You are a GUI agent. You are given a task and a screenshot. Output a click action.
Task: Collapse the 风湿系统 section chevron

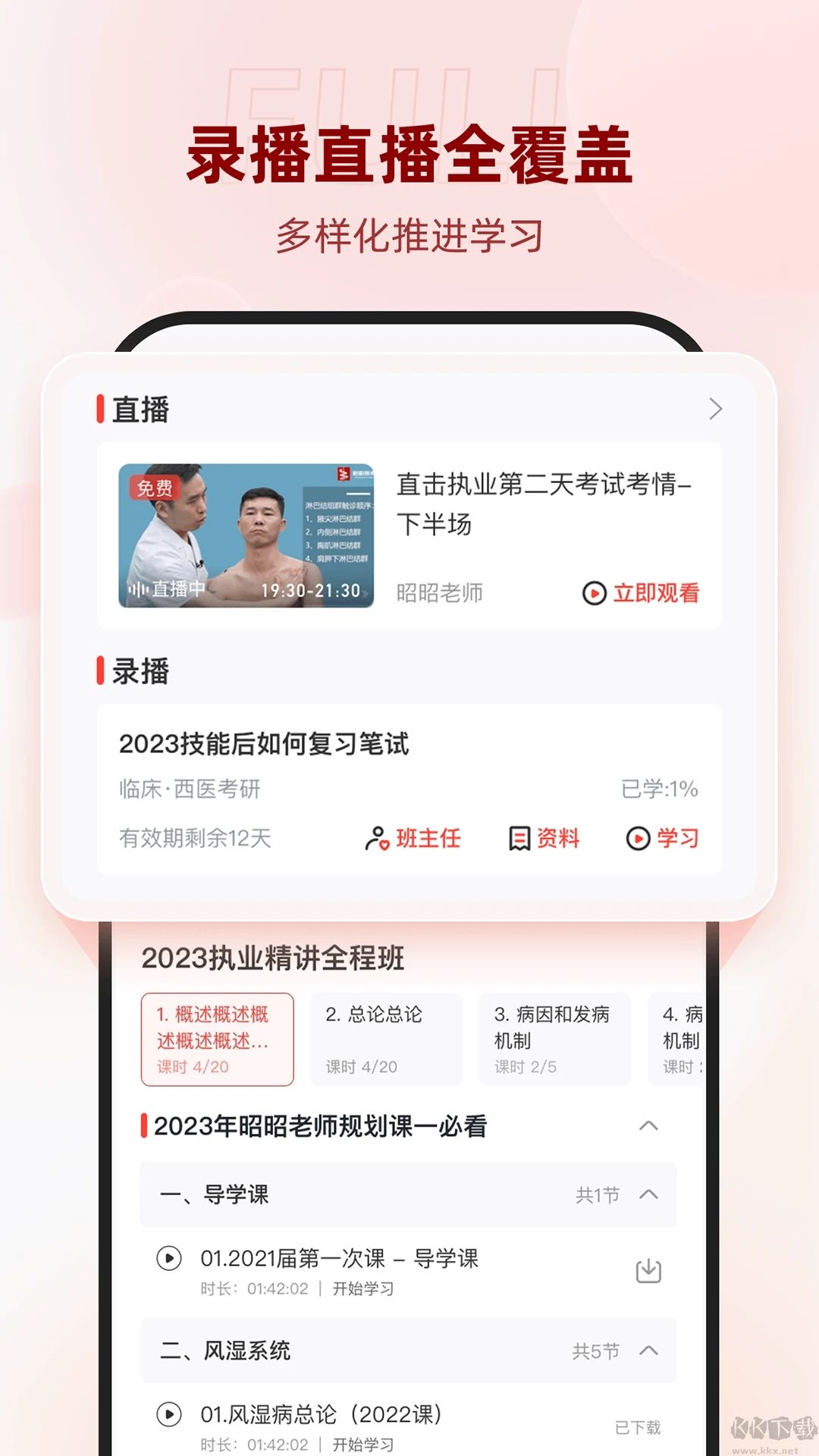pyautogui.click(x=648, y=1351)
